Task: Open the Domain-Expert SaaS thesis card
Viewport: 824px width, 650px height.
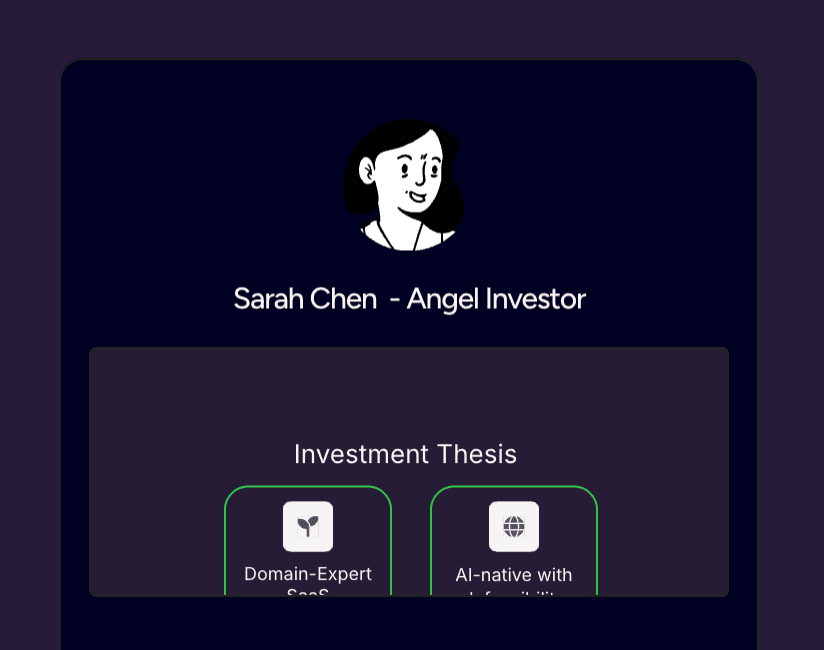Action: (308, 545)
